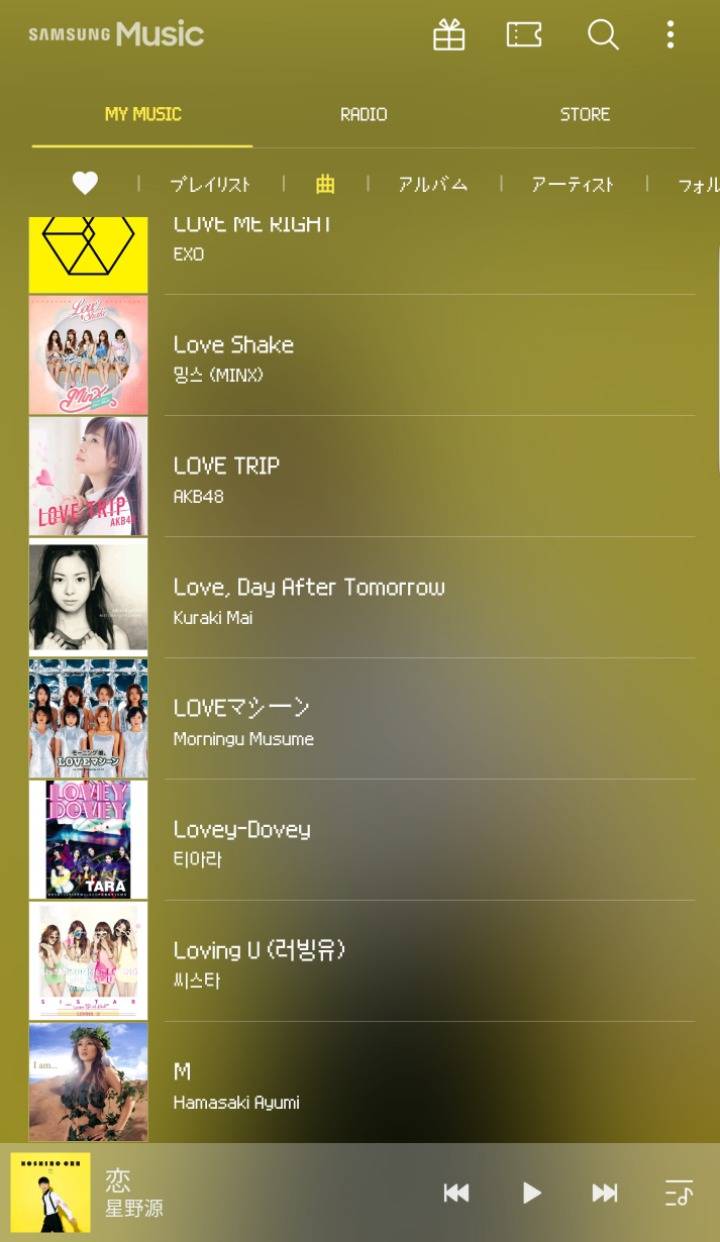Switch to the STORE tab
This screenshot has width=720, height=1242.
(x=584, y=114)
